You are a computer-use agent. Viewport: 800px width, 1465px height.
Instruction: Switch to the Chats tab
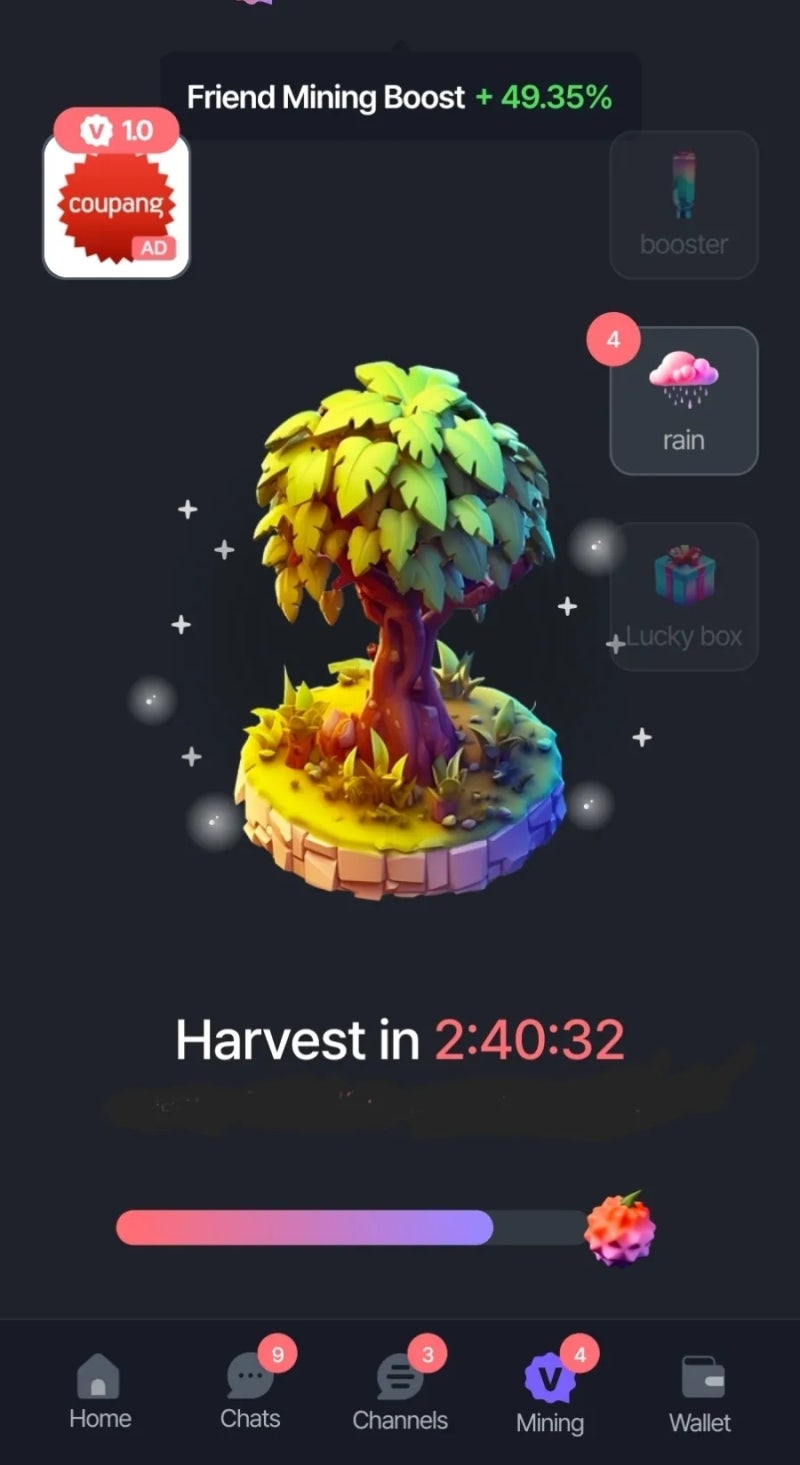[x=250, y=1392]
